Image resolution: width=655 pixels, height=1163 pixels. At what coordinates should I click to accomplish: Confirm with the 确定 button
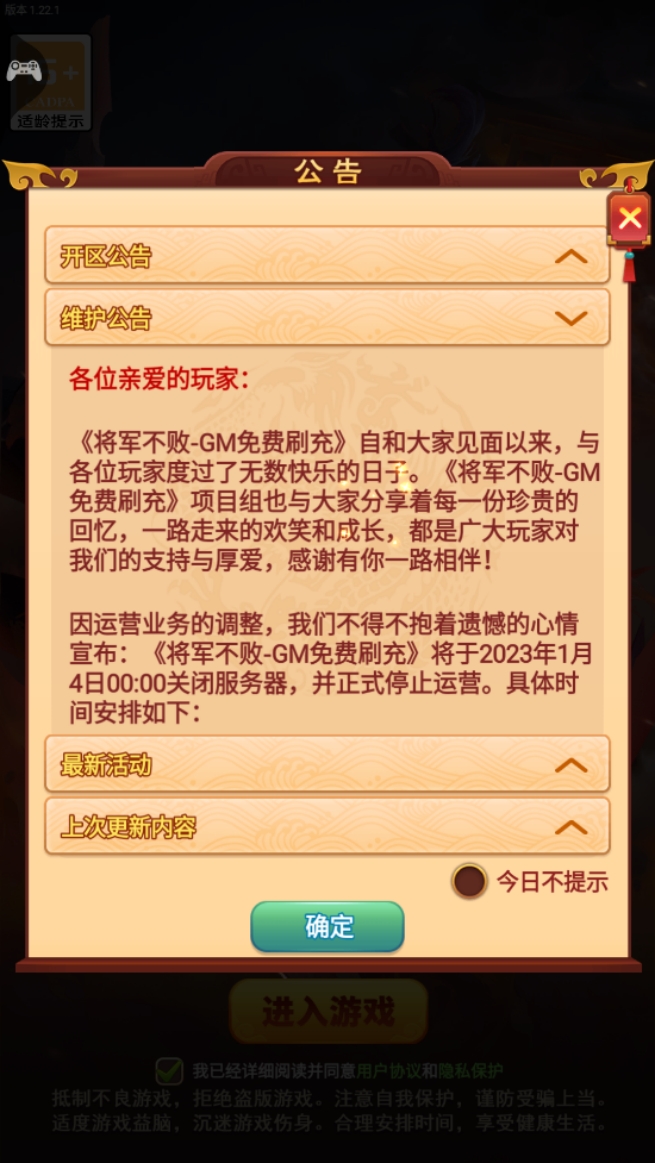pos(327,926)
